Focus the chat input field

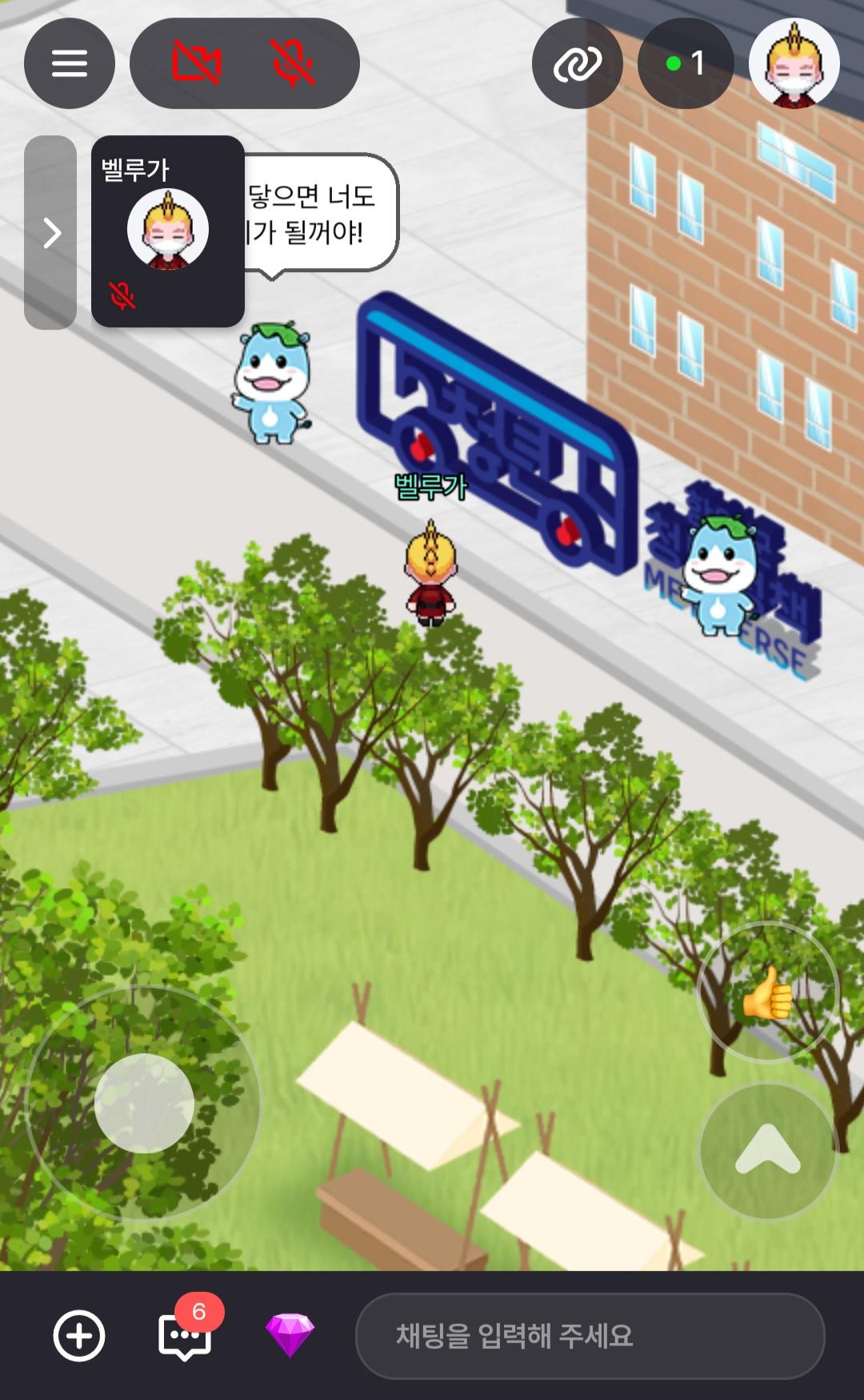(590, 1335)
